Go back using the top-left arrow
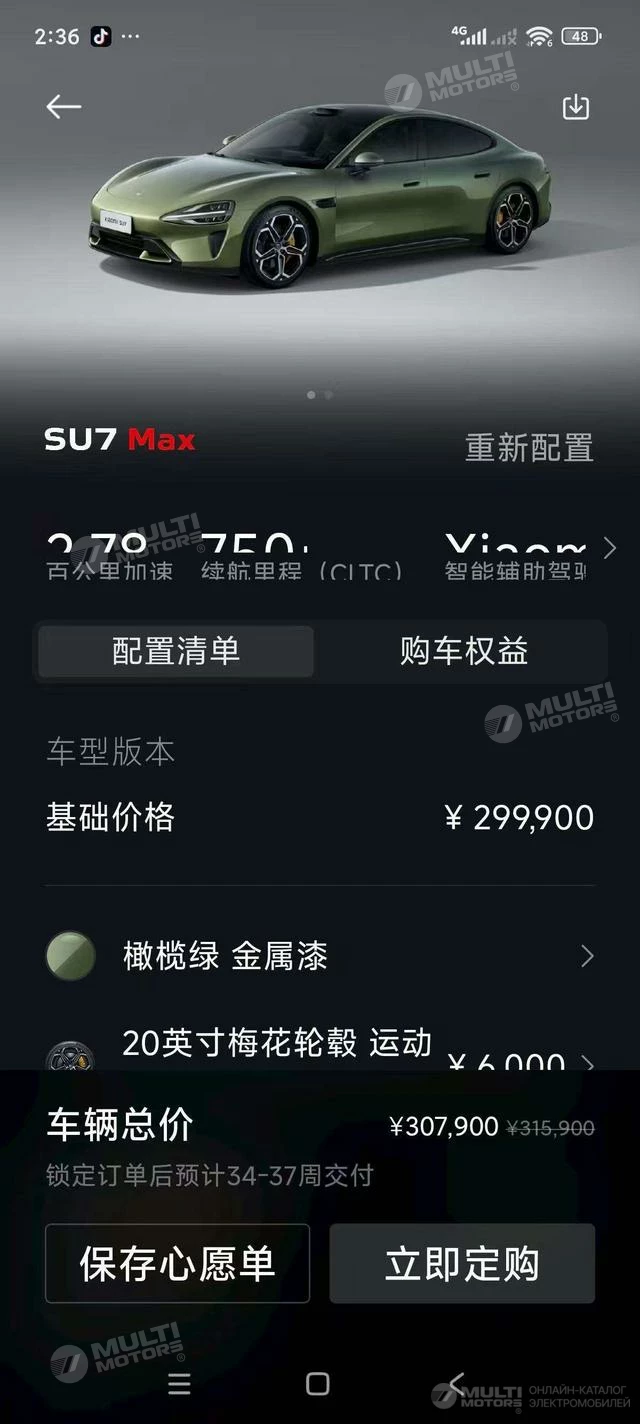Viewport: 640px width, 1424px height. (63, 106)
